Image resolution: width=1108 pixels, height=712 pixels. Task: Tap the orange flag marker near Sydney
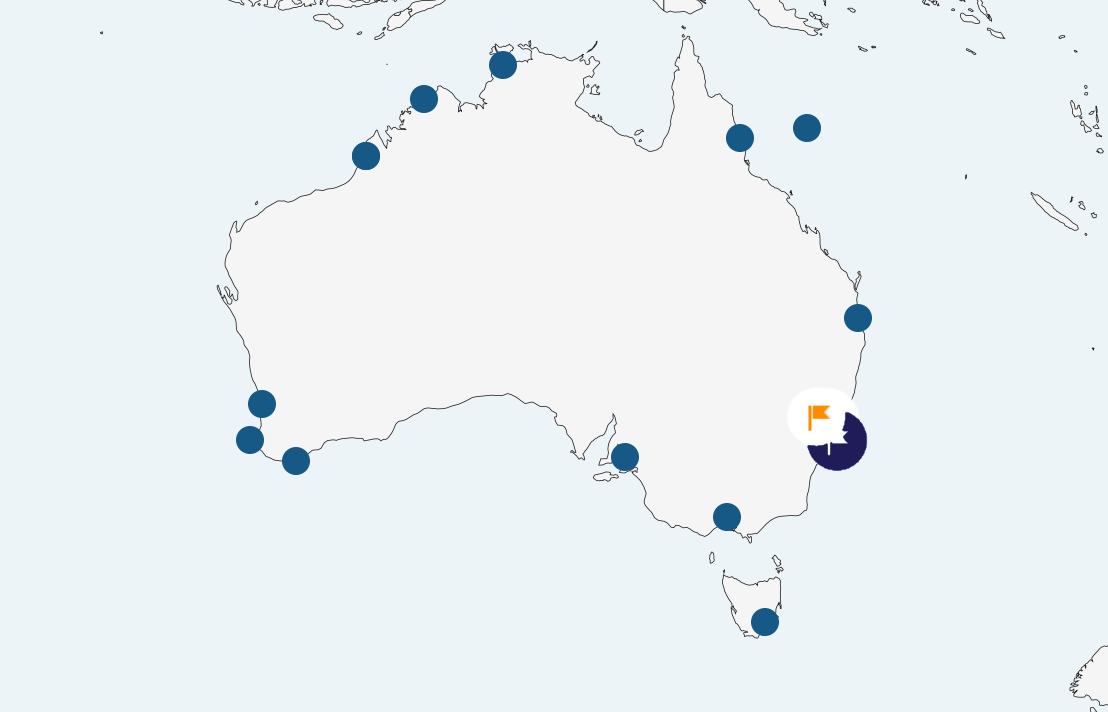coord(819,415)
